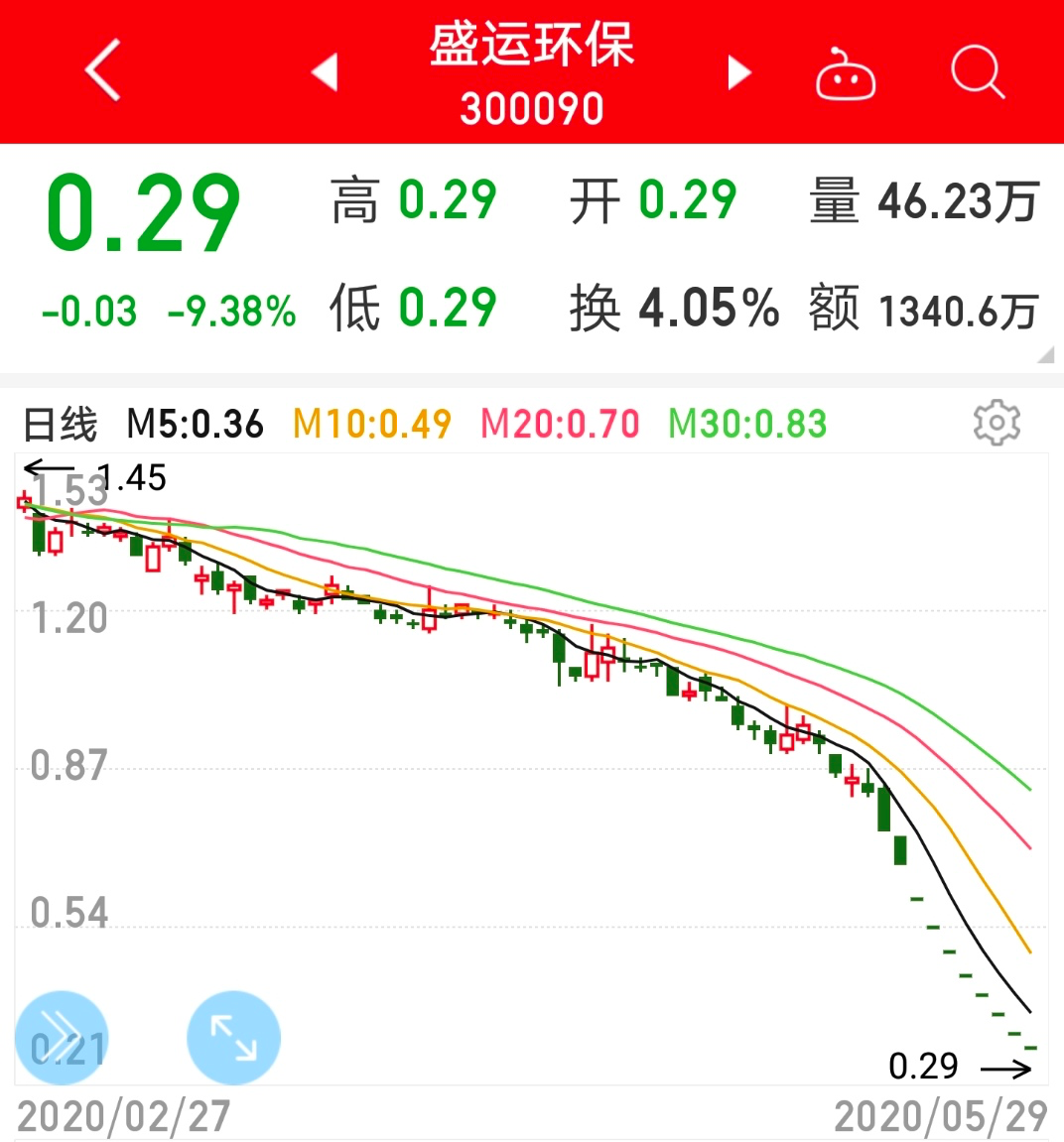Go back using the header arrow

[103, 70]
